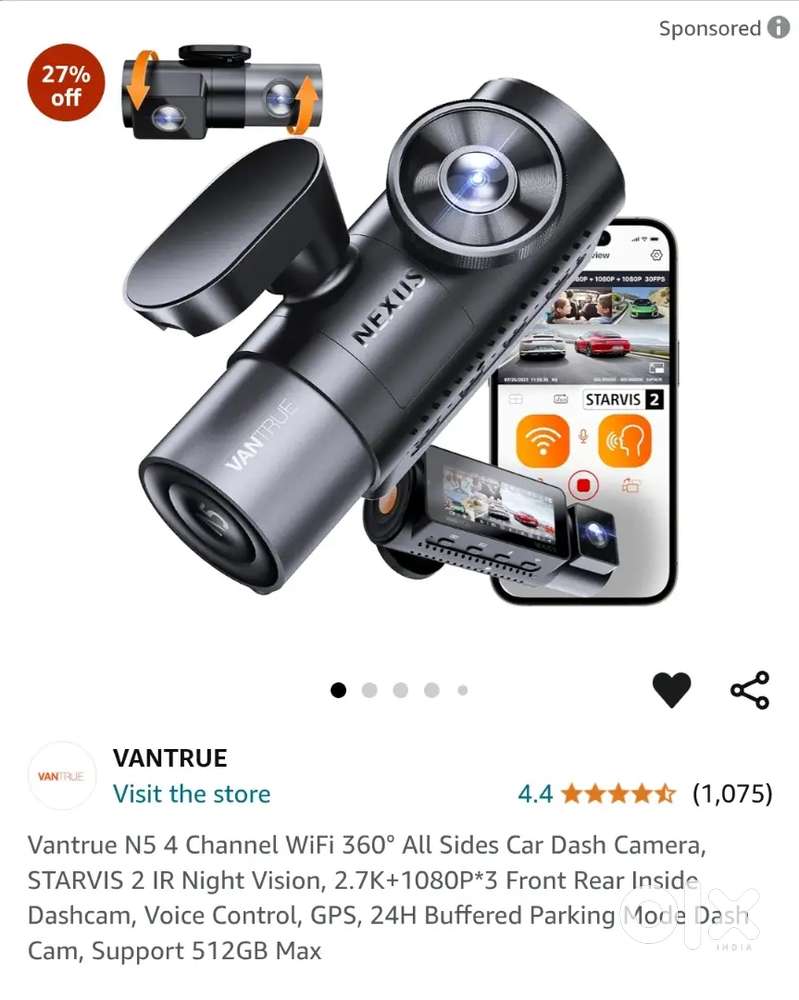Add this dash cam to the wishlist
The width and height of the screenshot is (799, 1000).
coord(671,689)
